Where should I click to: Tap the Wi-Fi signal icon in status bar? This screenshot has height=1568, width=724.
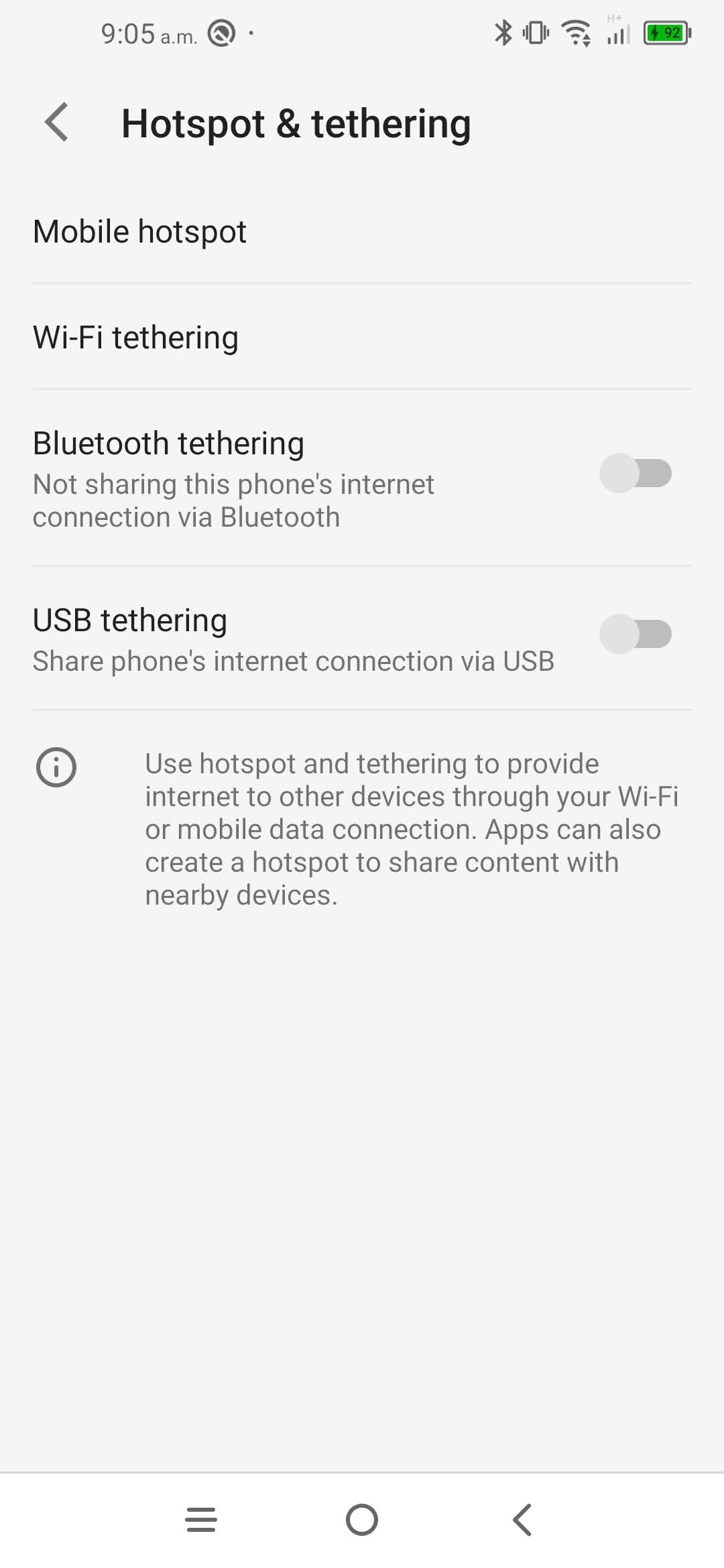click(x=576, y=31)
